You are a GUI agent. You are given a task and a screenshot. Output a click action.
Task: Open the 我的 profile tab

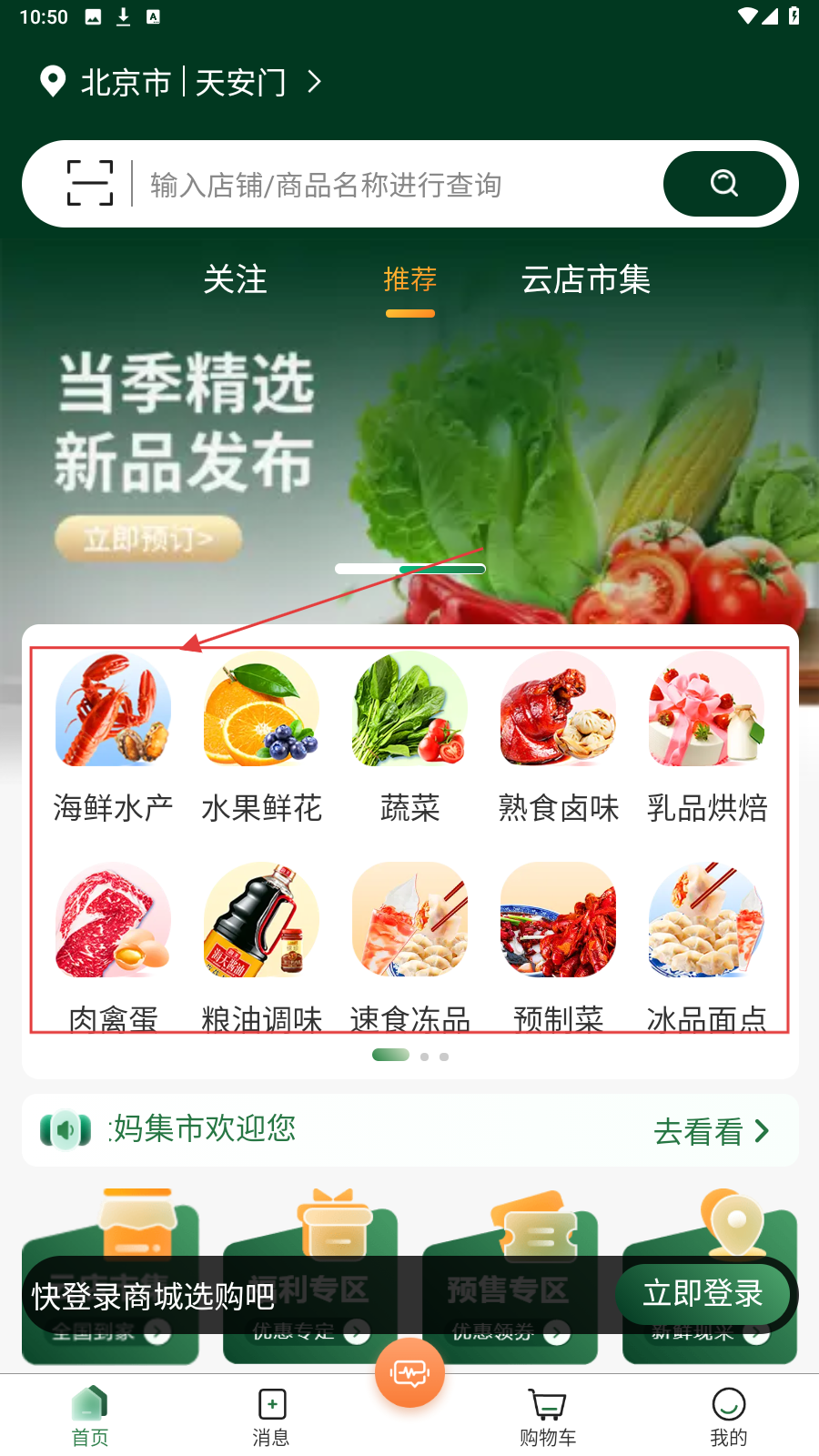[728, 1417]
